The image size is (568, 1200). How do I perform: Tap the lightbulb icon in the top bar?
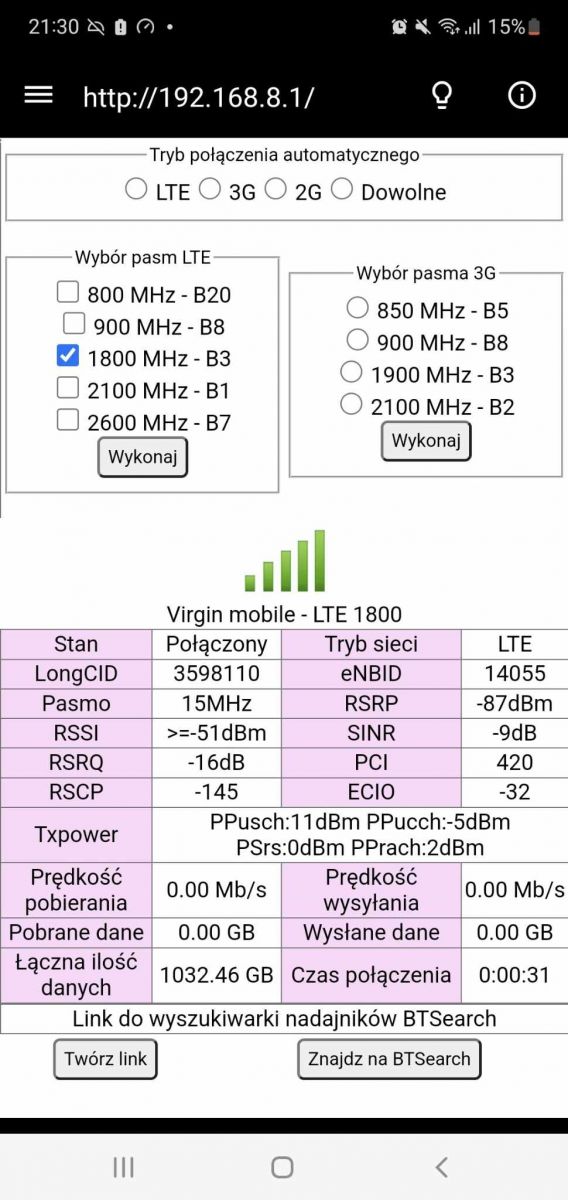[x=441, y=95]
